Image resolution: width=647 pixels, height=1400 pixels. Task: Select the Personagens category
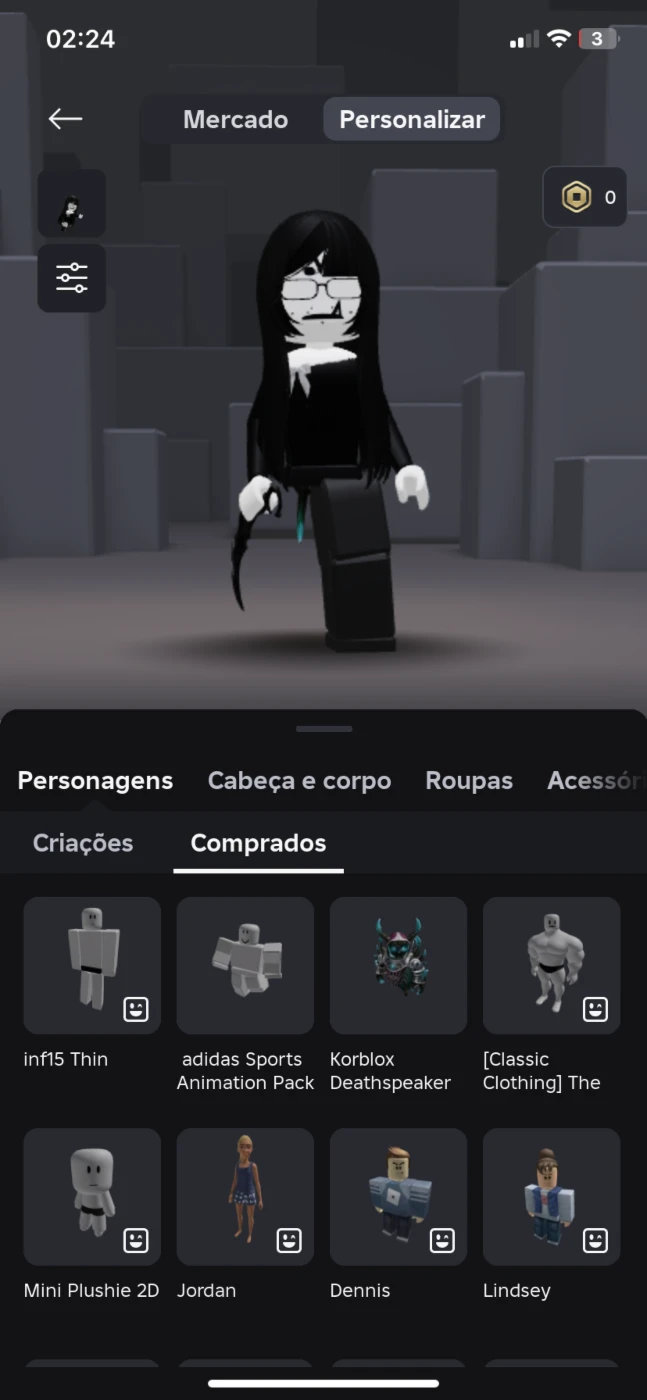pos(95,781)
